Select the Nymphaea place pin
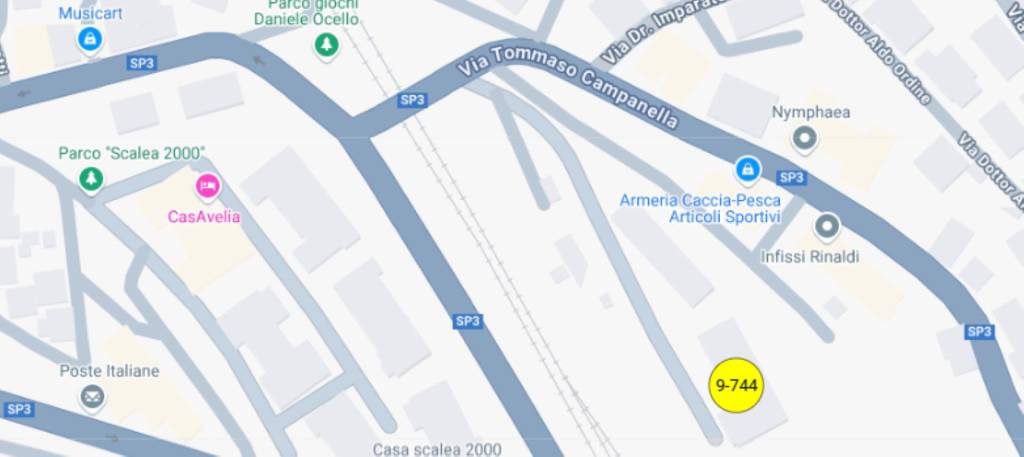 pyautogui.click(x=804, y=139)
